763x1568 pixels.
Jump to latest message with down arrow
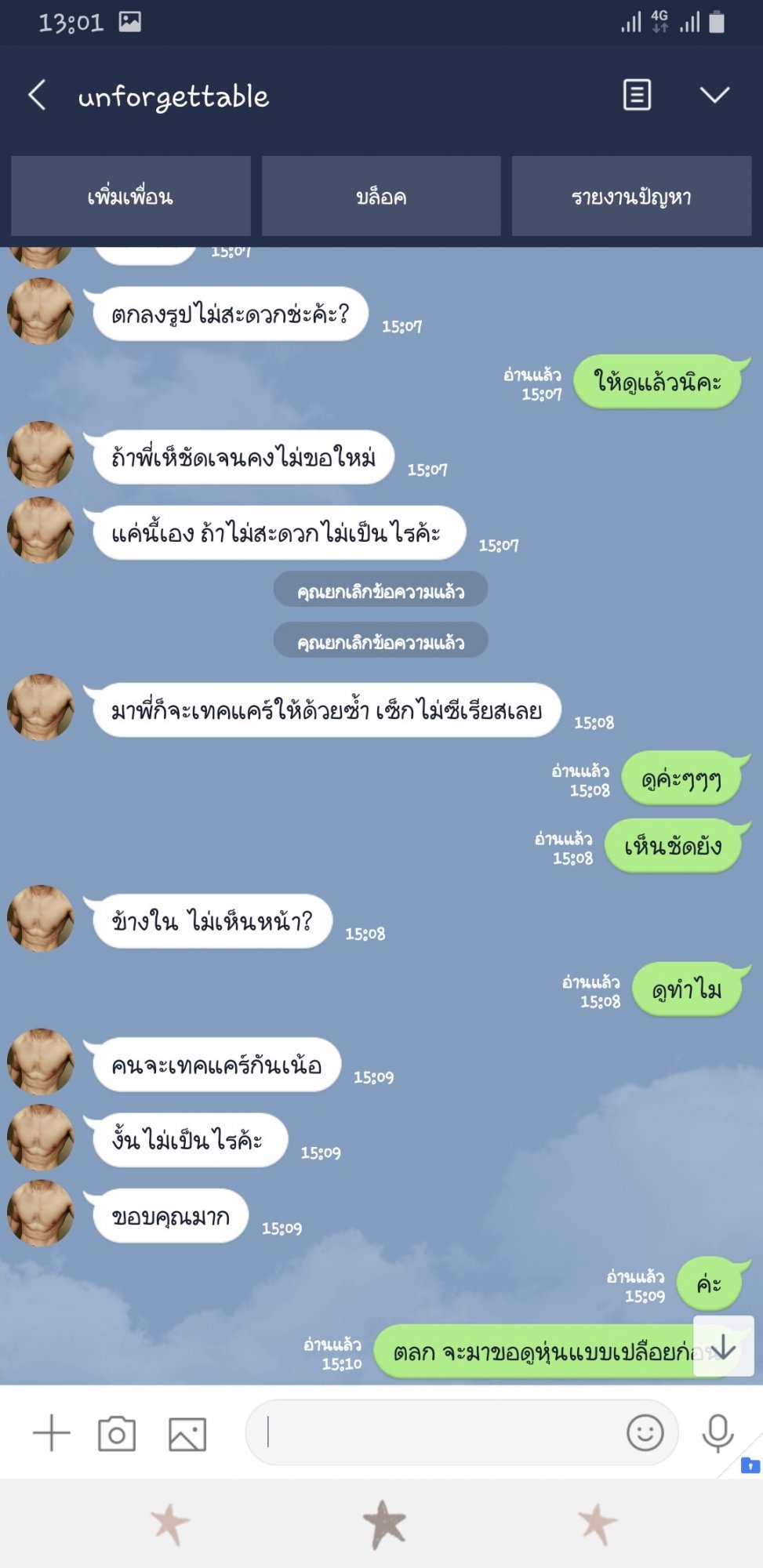click(x=723, y=1347)
